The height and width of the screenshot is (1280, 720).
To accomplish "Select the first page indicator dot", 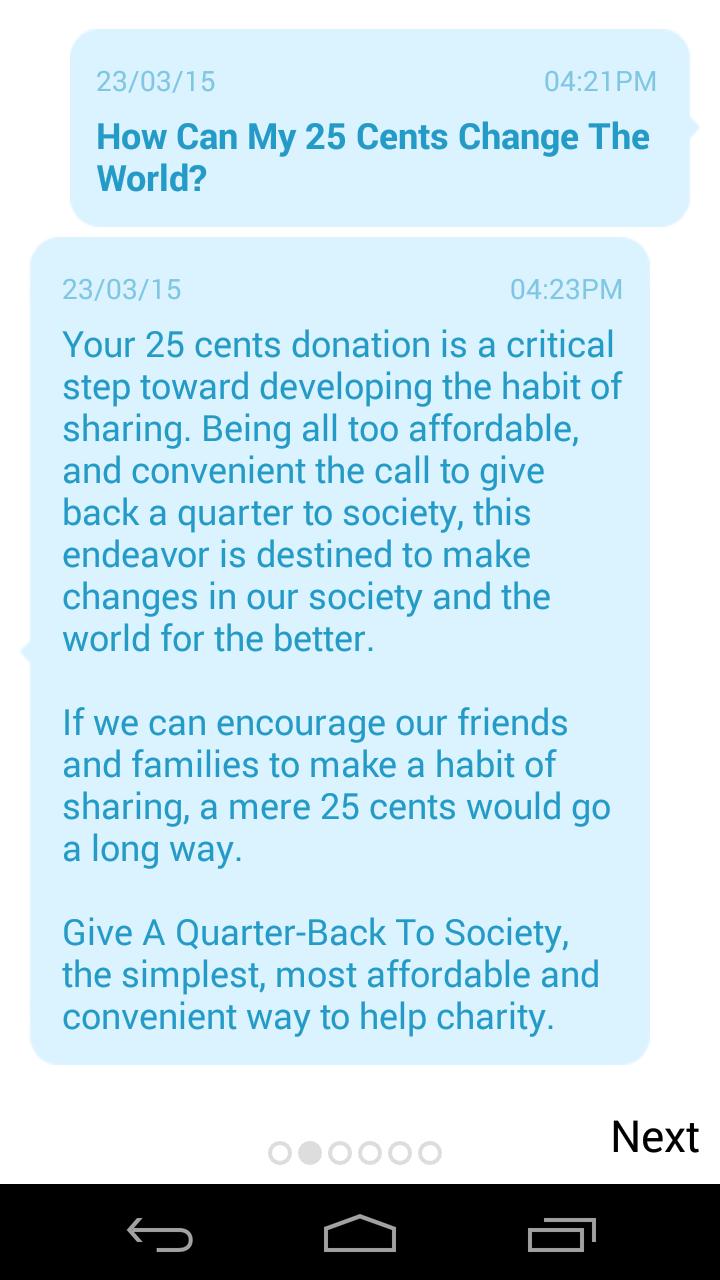I will (279, 1152).
